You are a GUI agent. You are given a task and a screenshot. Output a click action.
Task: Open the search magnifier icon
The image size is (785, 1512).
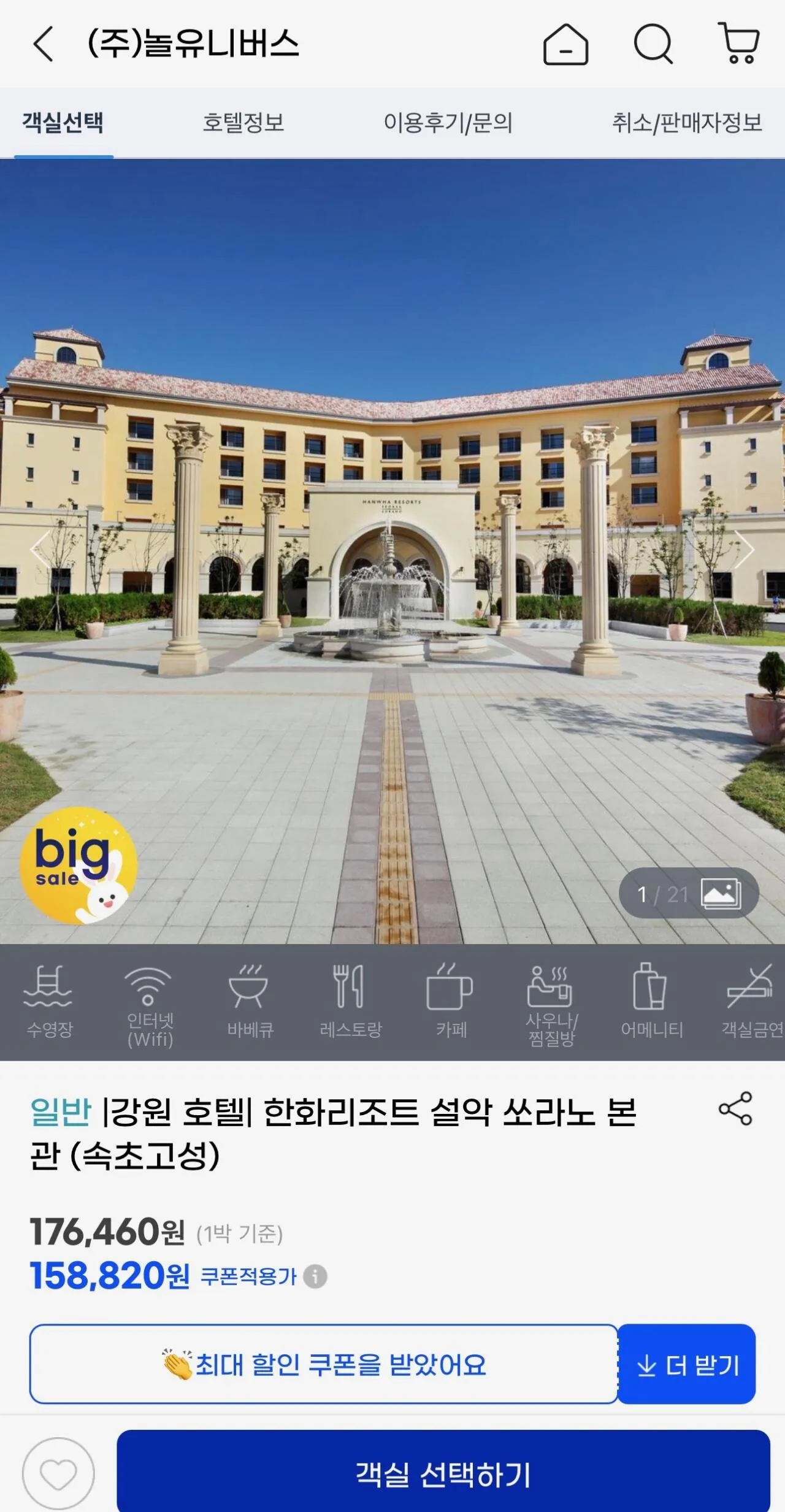coord(653,44)
